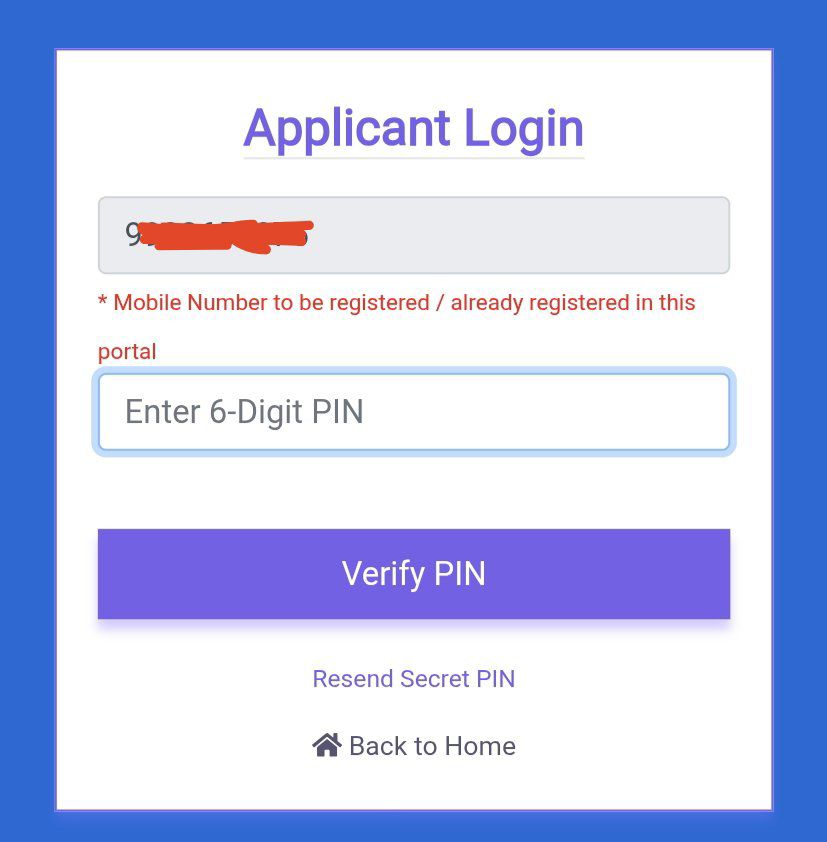
Task: Resend Secret PIN
Action: pos(413,679)
